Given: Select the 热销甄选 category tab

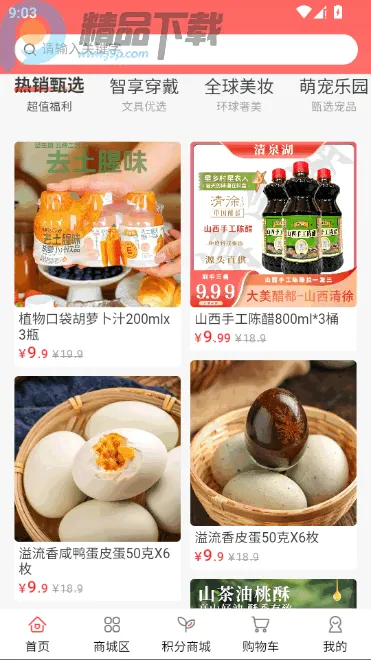Looking at the screenshot, I should coord(49,94).
